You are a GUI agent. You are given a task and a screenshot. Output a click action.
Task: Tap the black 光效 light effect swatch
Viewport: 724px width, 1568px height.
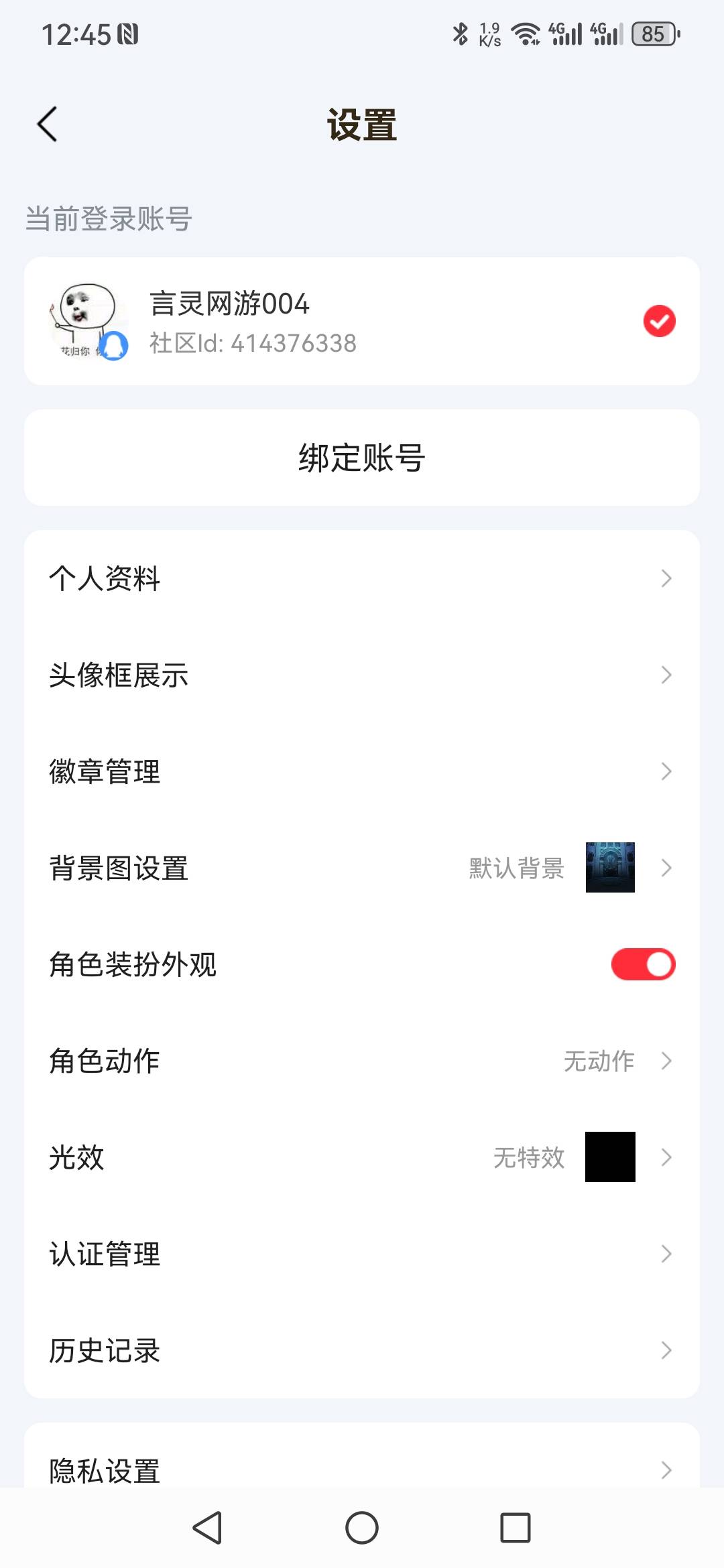(x=609, y=1157)
